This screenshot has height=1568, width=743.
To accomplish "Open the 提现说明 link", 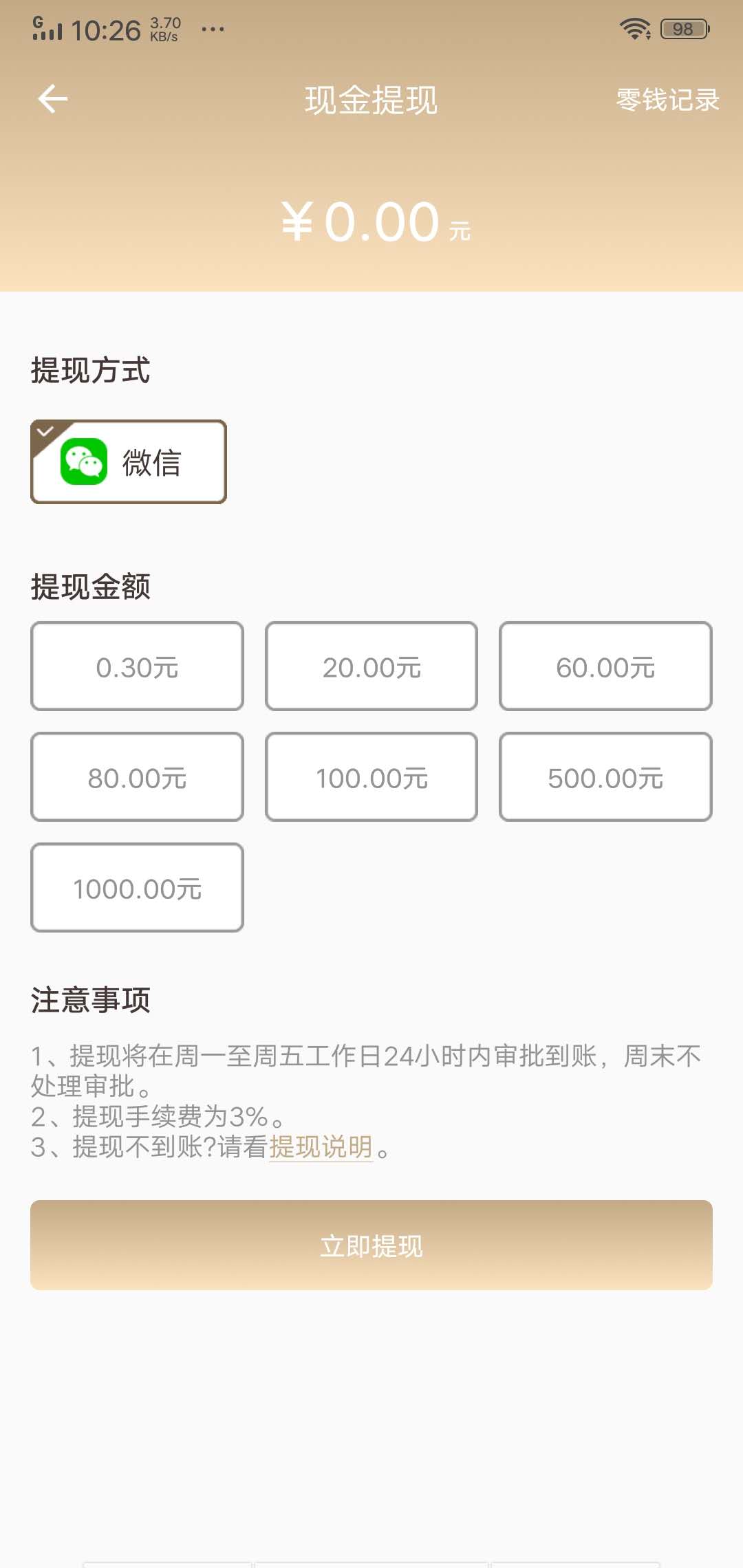I will point(321,1146).
